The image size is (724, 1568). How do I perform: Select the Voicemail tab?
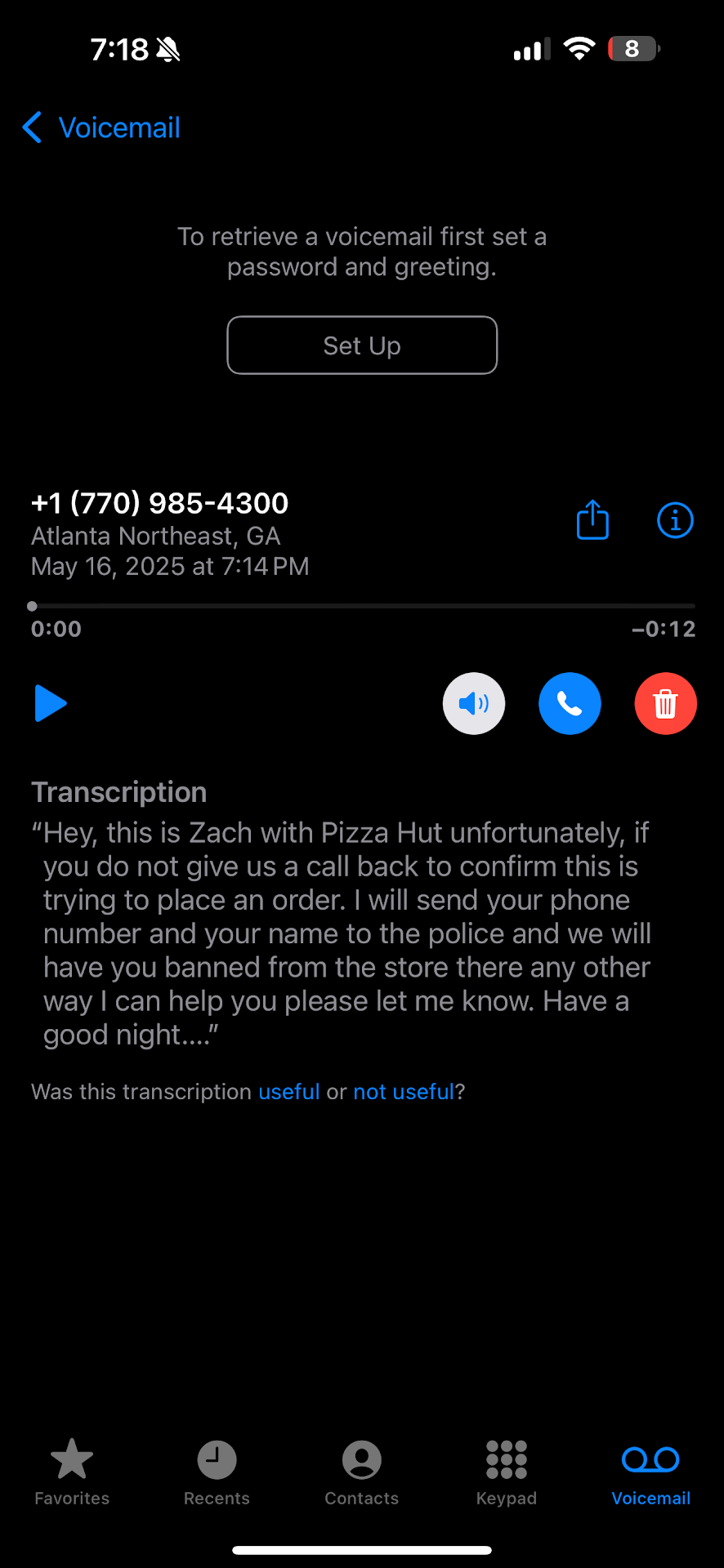click(x=651, y=1472)
